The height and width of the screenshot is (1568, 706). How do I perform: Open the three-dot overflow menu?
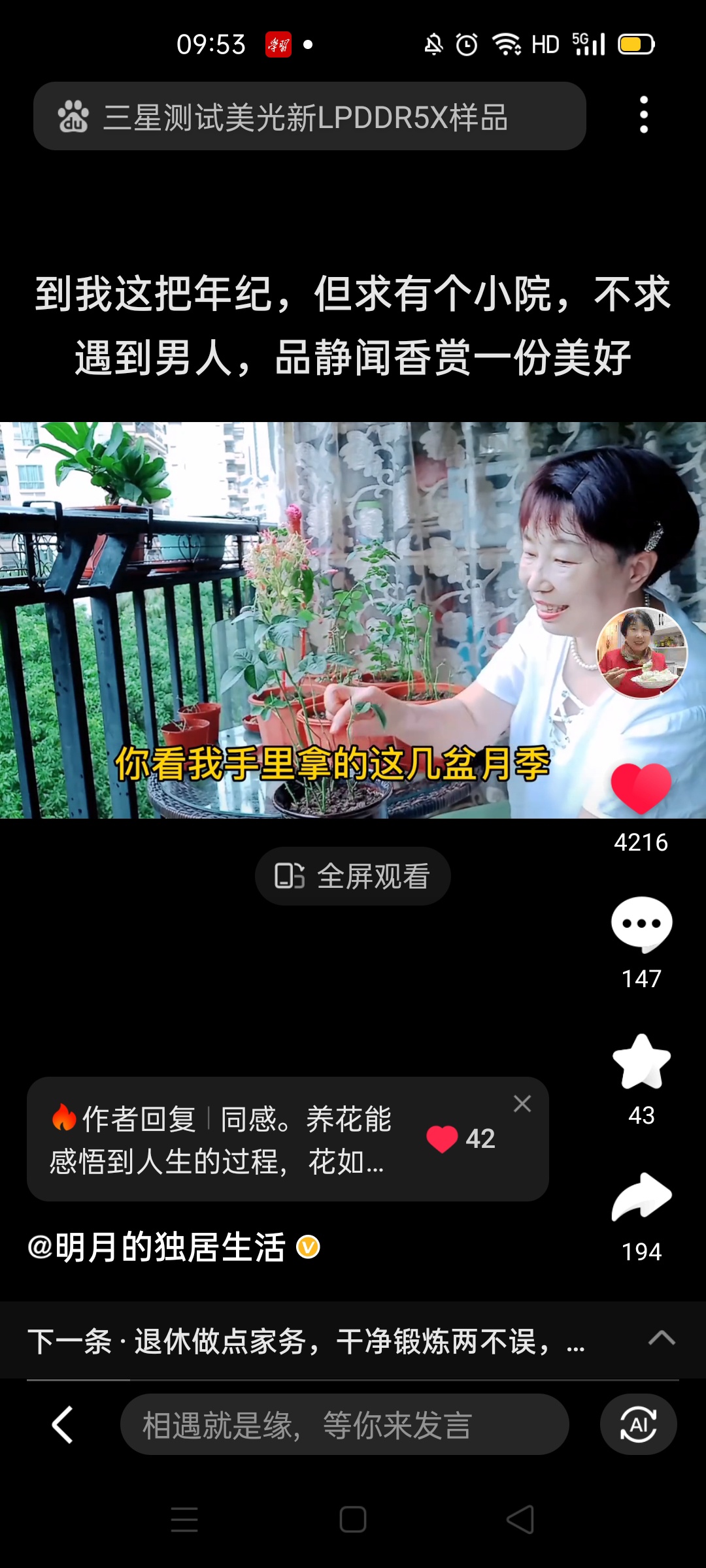pyautogui.click(x=644, y=115)
